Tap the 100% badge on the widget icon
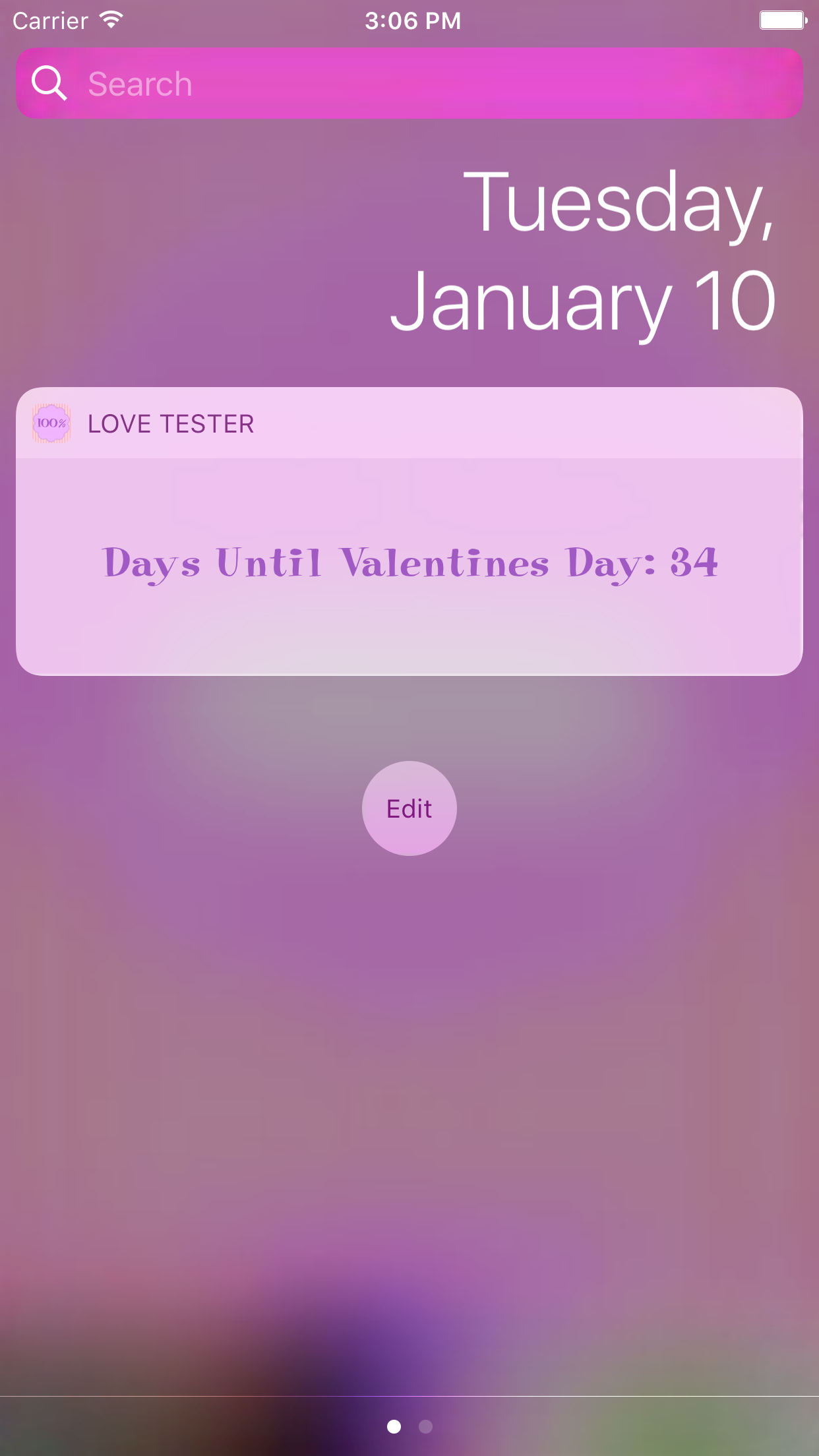819x1456 pixels. (51, 423)
